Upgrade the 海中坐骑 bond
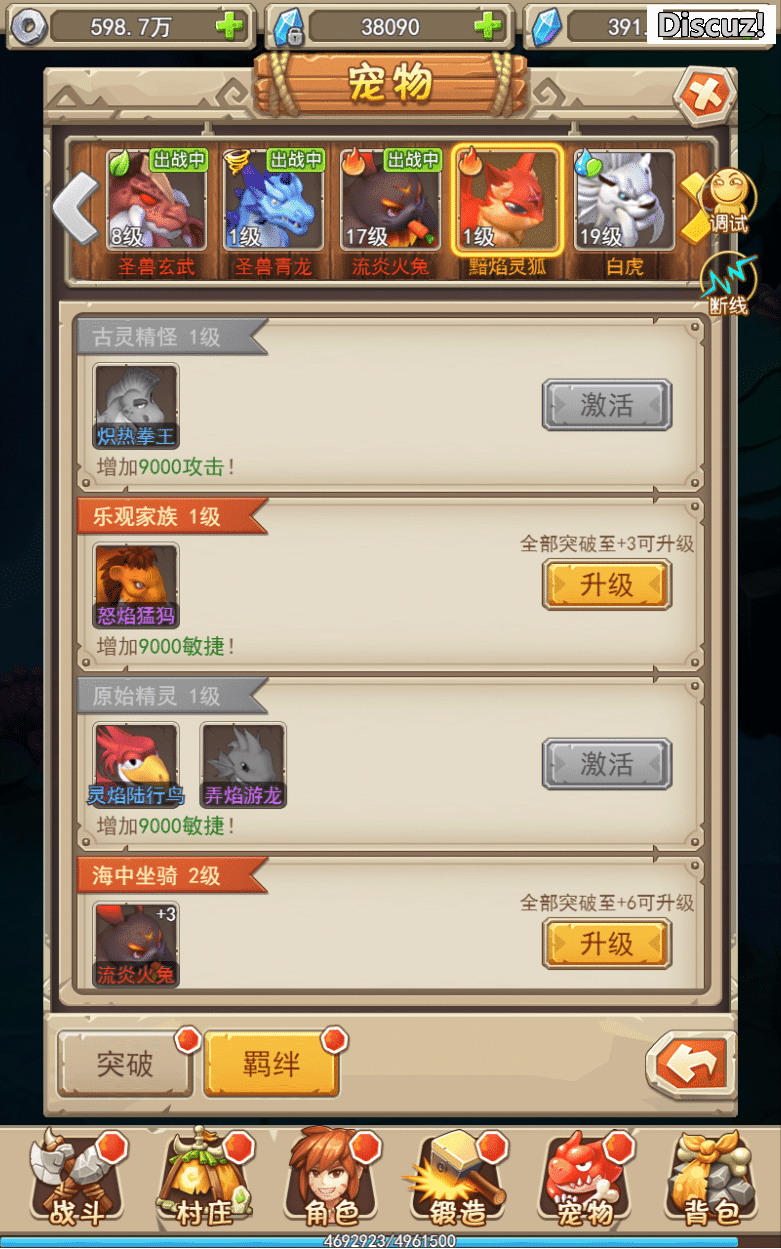781x1249 pixels. pos(606,944)
